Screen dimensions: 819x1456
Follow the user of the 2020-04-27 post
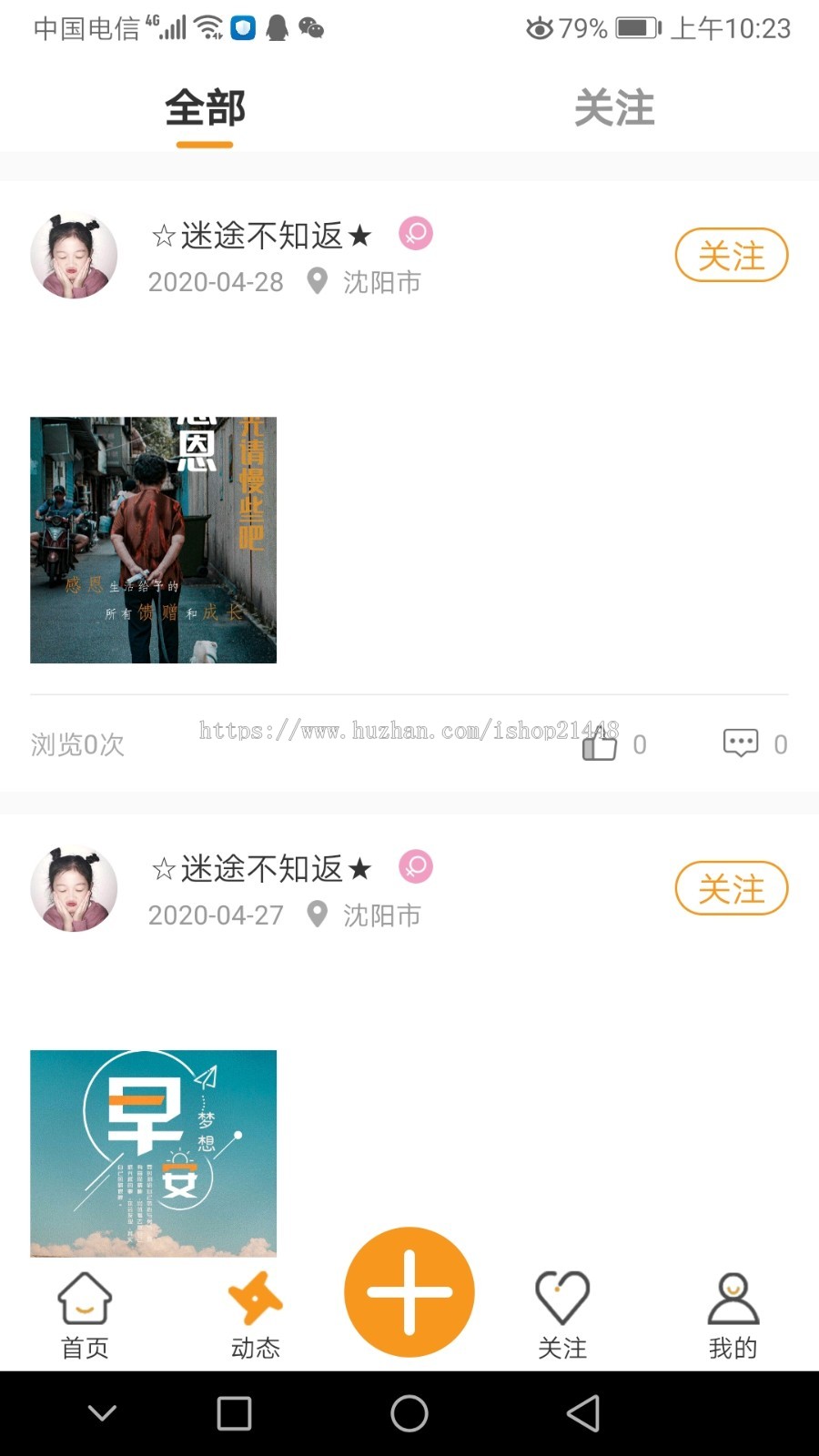[731, 888]
